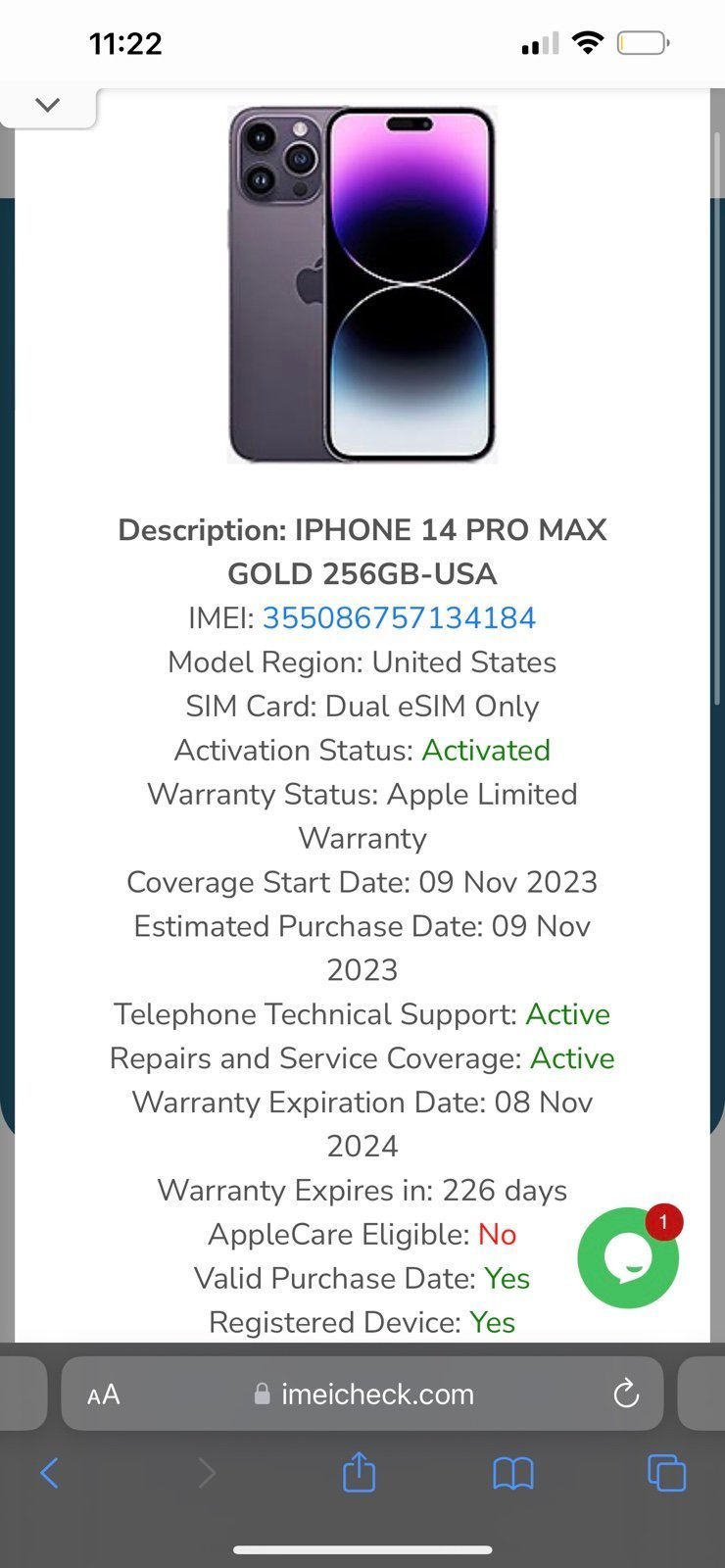725x1568 pixels.
Task: Tap the imeicheck.com address bar
Action: tap(377, 1395)
